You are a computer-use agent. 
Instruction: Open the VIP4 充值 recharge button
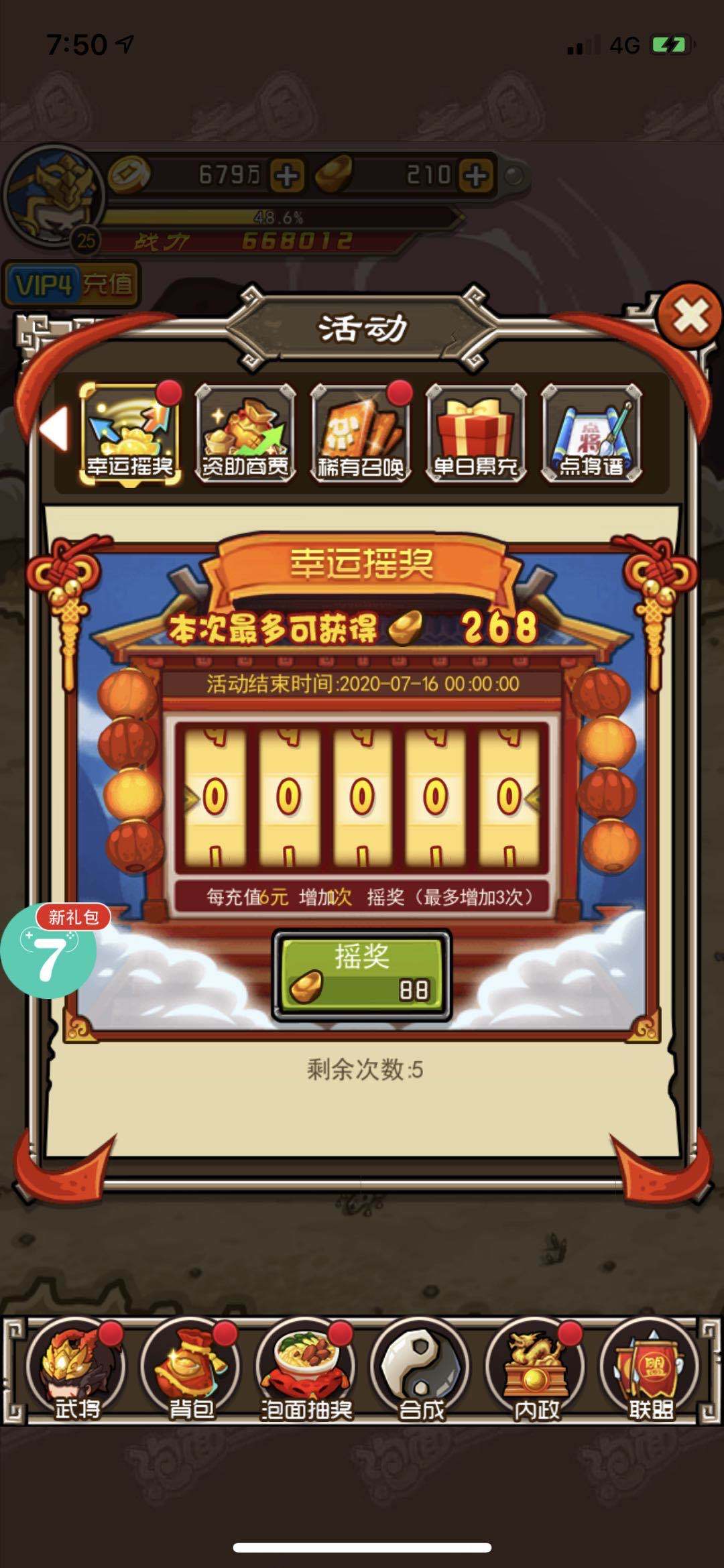(x=71, y=285)
